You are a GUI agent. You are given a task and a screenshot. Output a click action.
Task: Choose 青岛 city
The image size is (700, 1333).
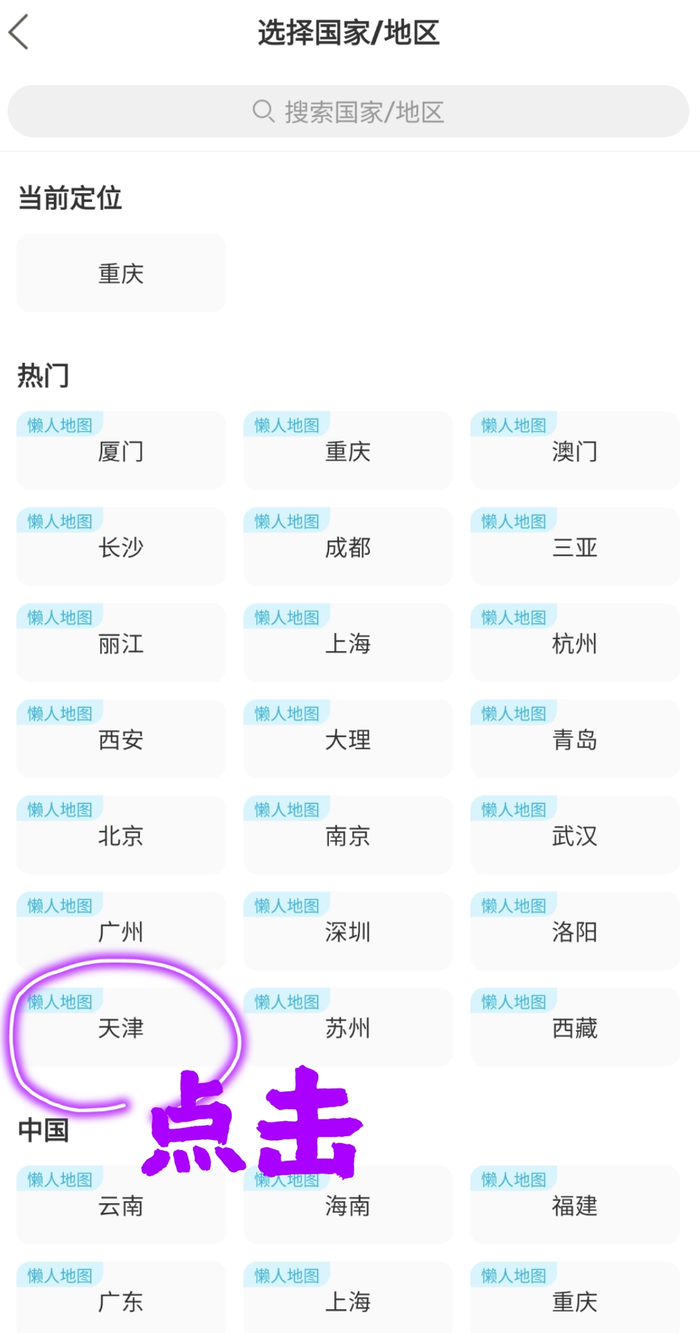[575, 739]
